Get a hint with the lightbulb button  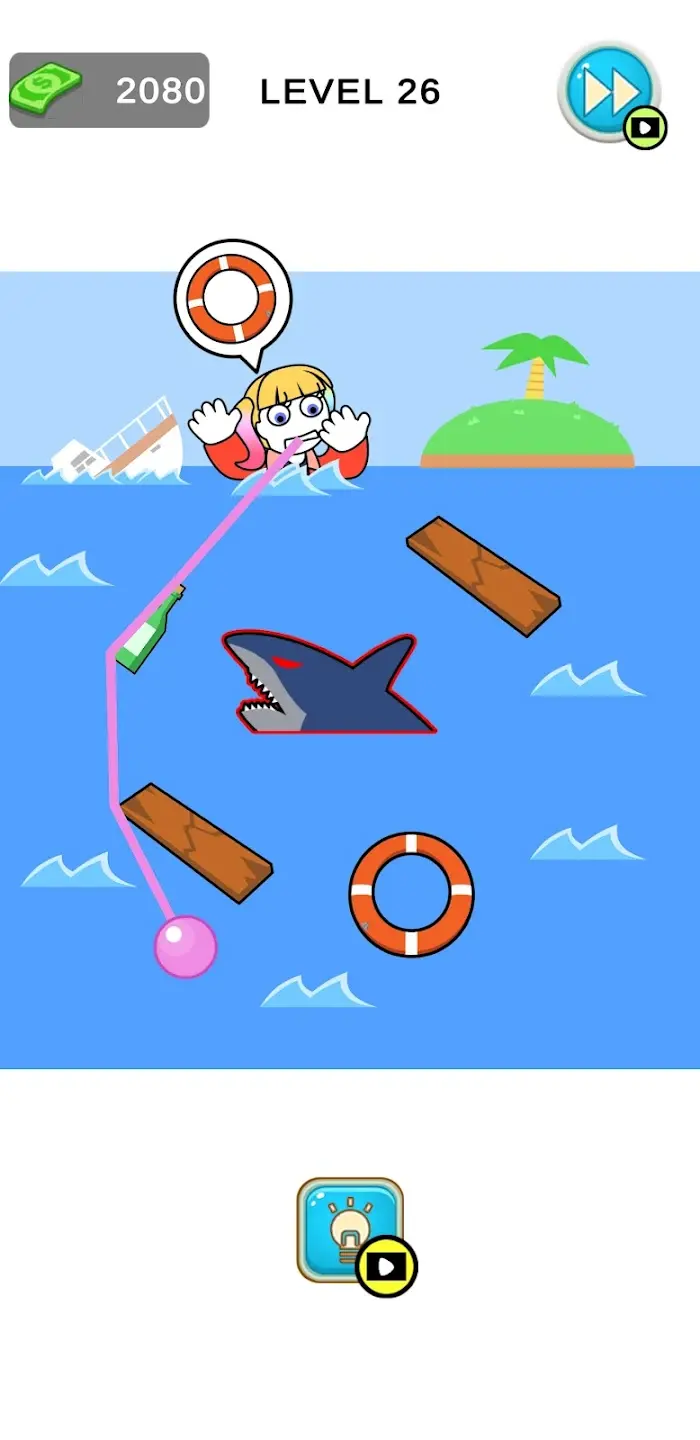coord(350,1229)
